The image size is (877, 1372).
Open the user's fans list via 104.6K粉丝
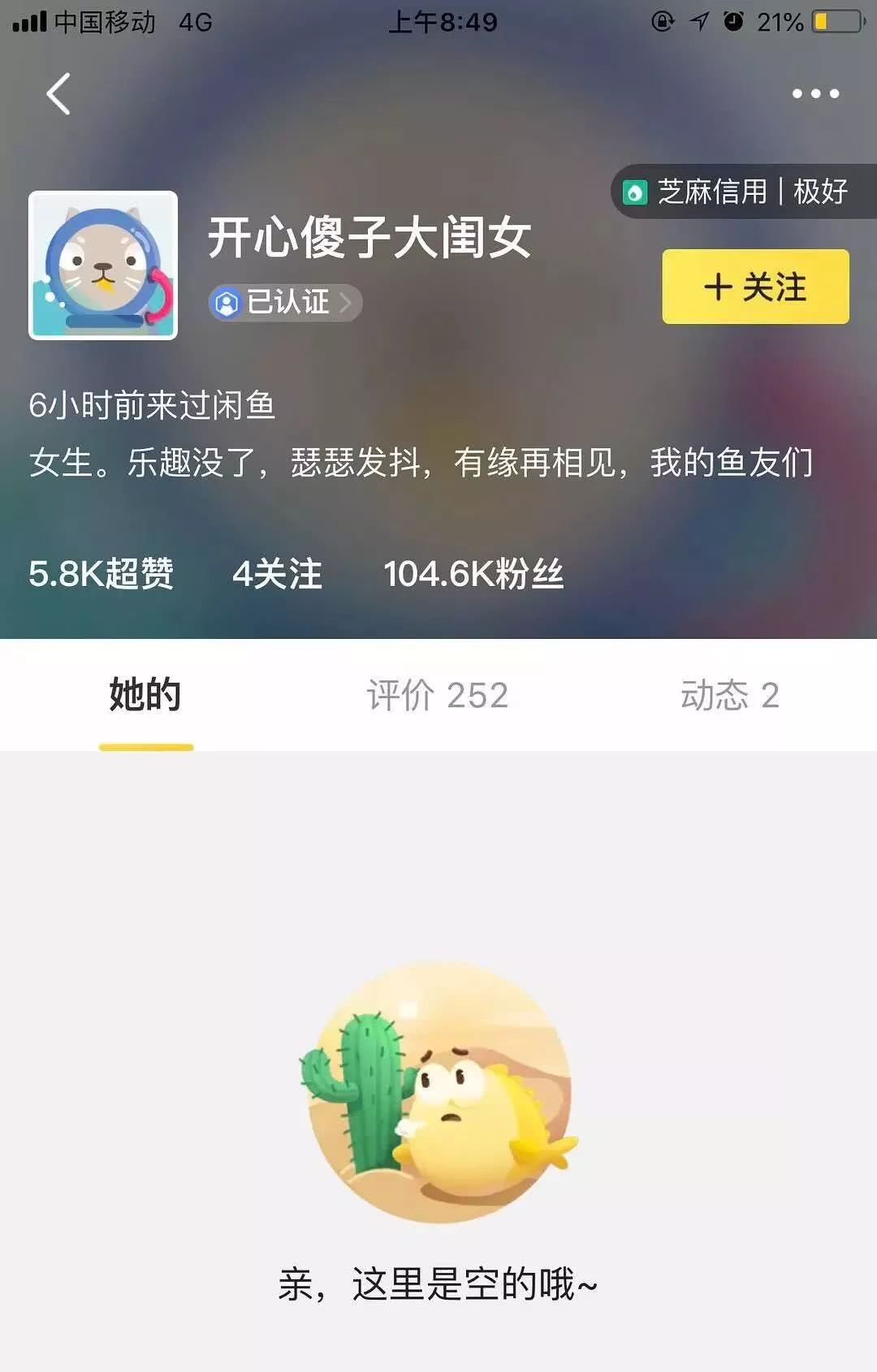pos(474,576)
